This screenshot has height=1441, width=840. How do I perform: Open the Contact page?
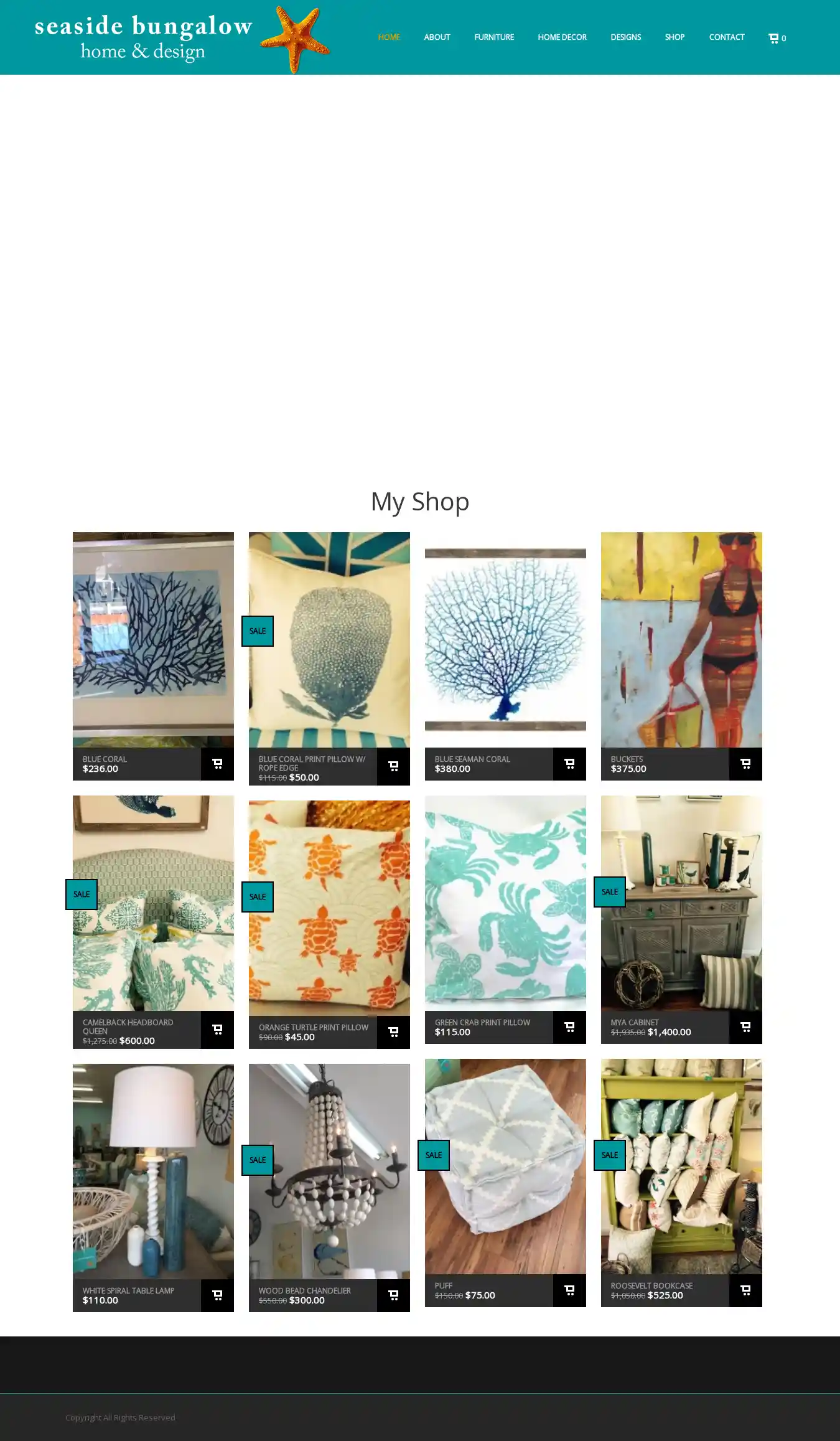pyautogui.click(x=726, y=37)
